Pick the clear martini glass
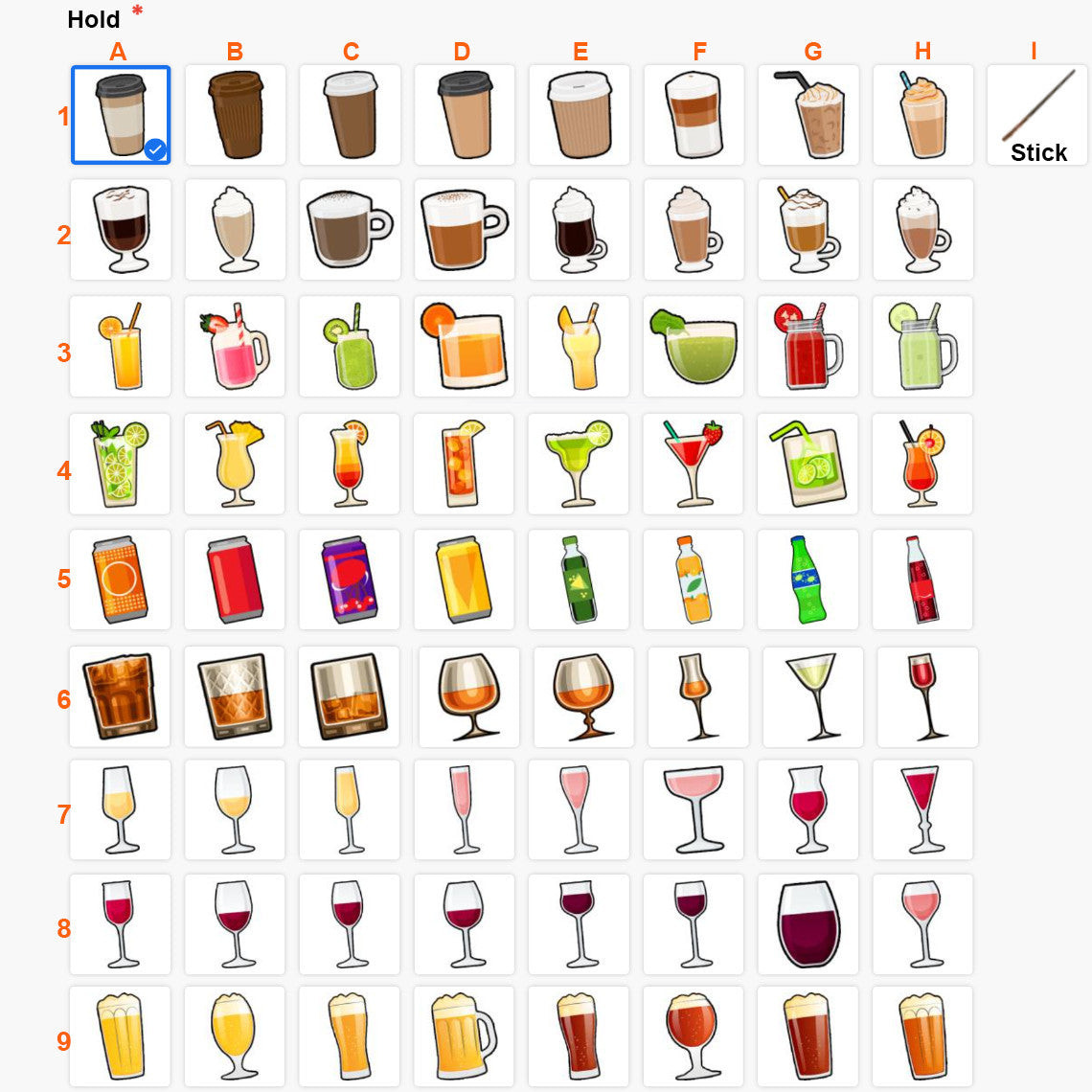1092x1092 pixels. point(813,696)
